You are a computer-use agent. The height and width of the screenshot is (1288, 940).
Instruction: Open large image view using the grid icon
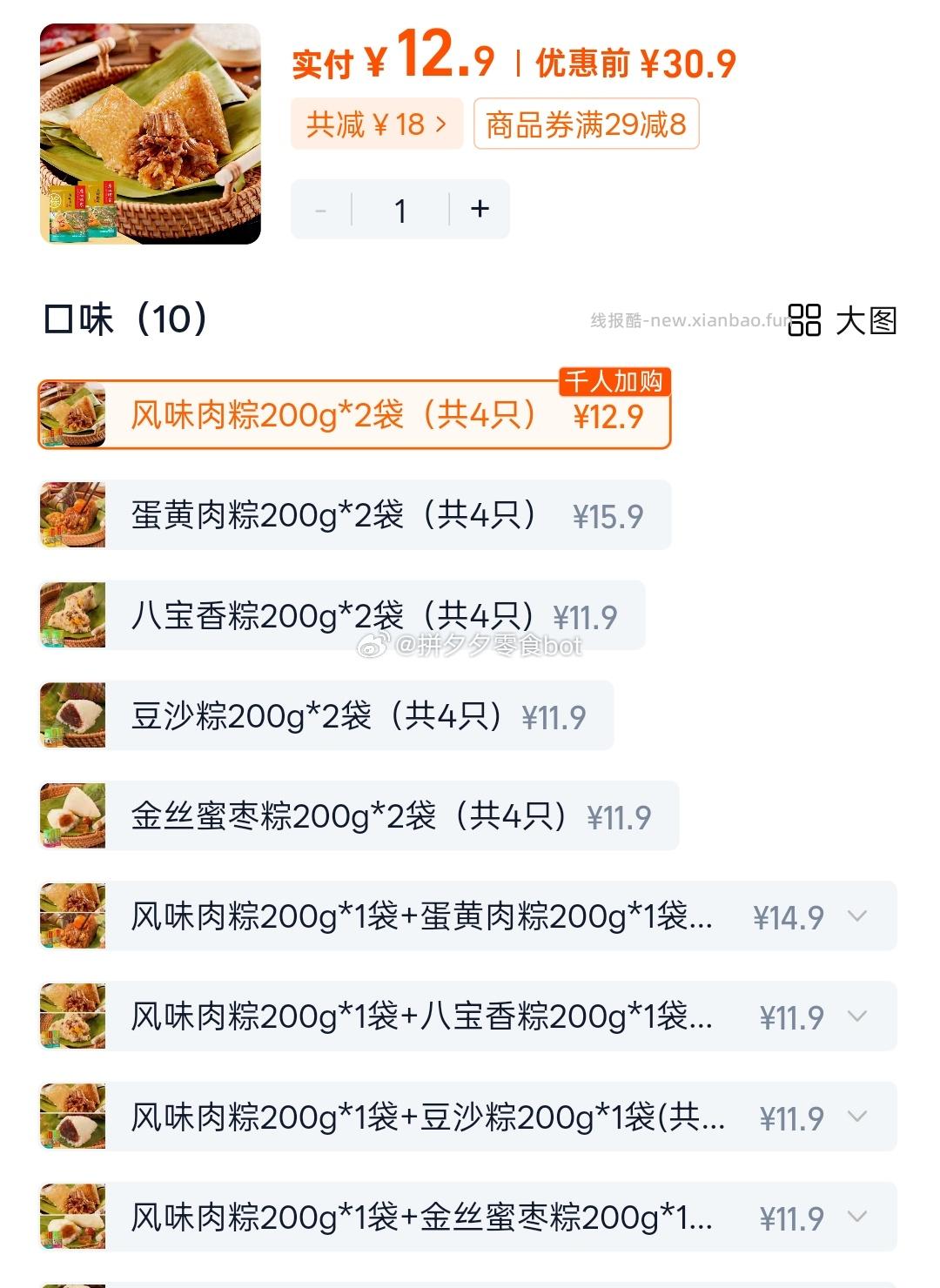pos(805,321)
